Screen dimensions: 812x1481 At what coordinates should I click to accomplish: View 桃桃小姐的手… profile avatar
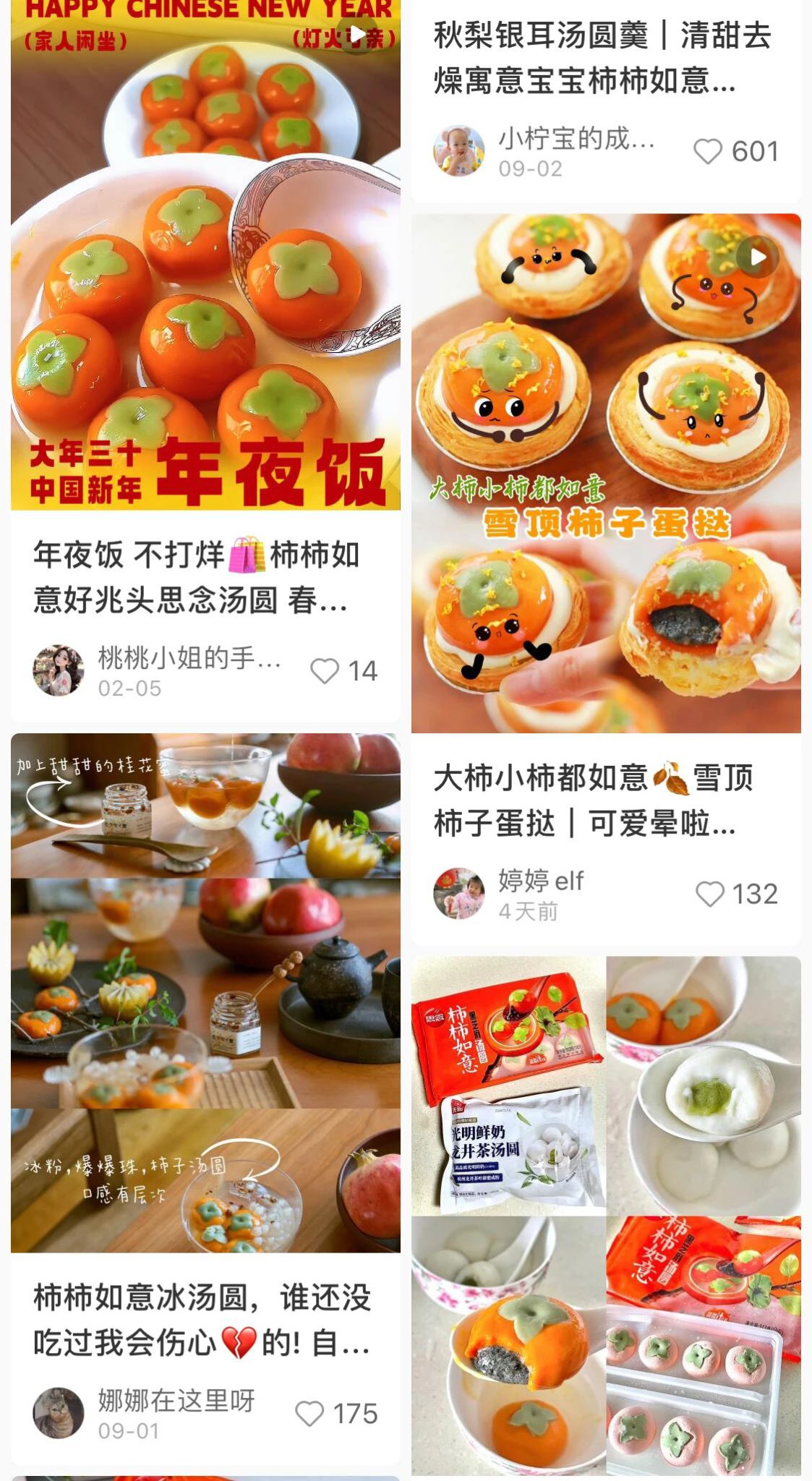tap(59, 671)
